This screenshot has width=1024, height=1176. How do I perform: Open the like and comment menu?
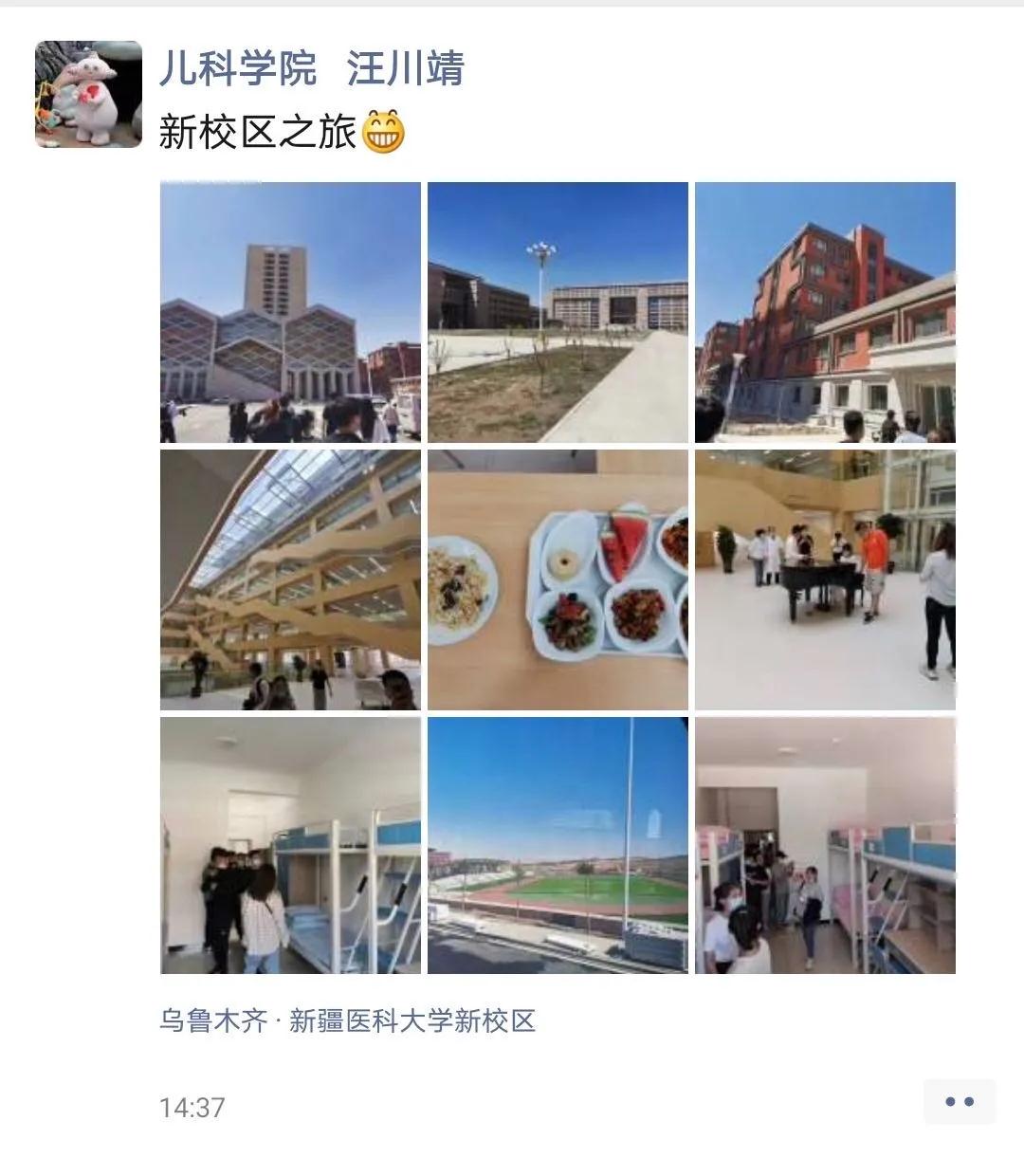[x=959, y=1102]
